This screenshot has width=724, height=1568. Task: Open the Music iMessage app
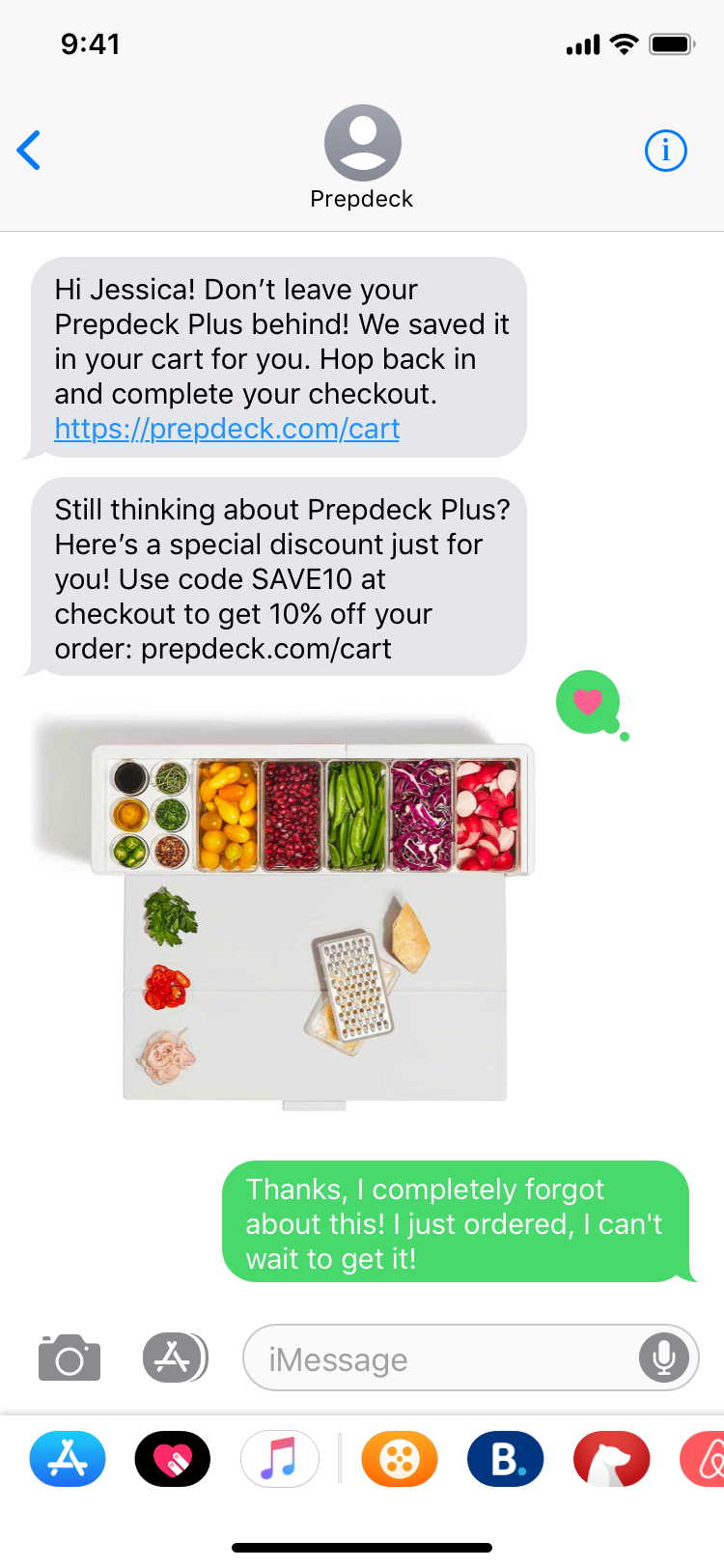click(279, 1458)
